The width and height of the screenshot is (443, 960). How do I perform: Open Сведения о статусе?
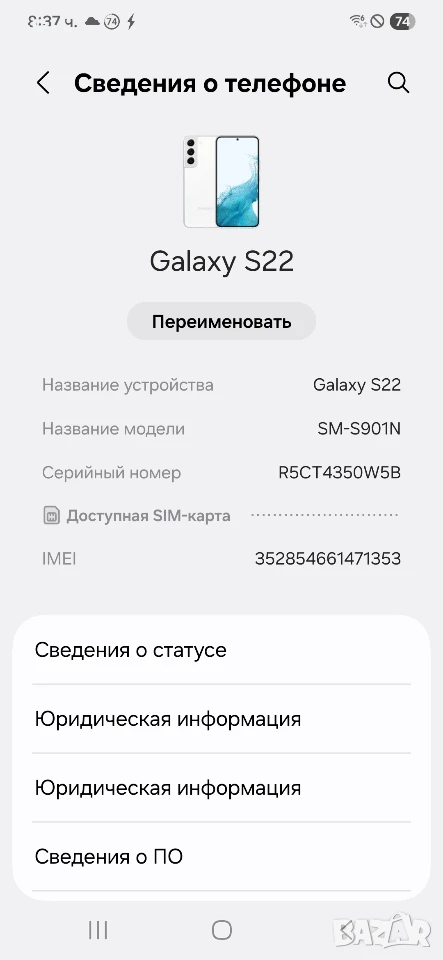click(x=222, y=650)
